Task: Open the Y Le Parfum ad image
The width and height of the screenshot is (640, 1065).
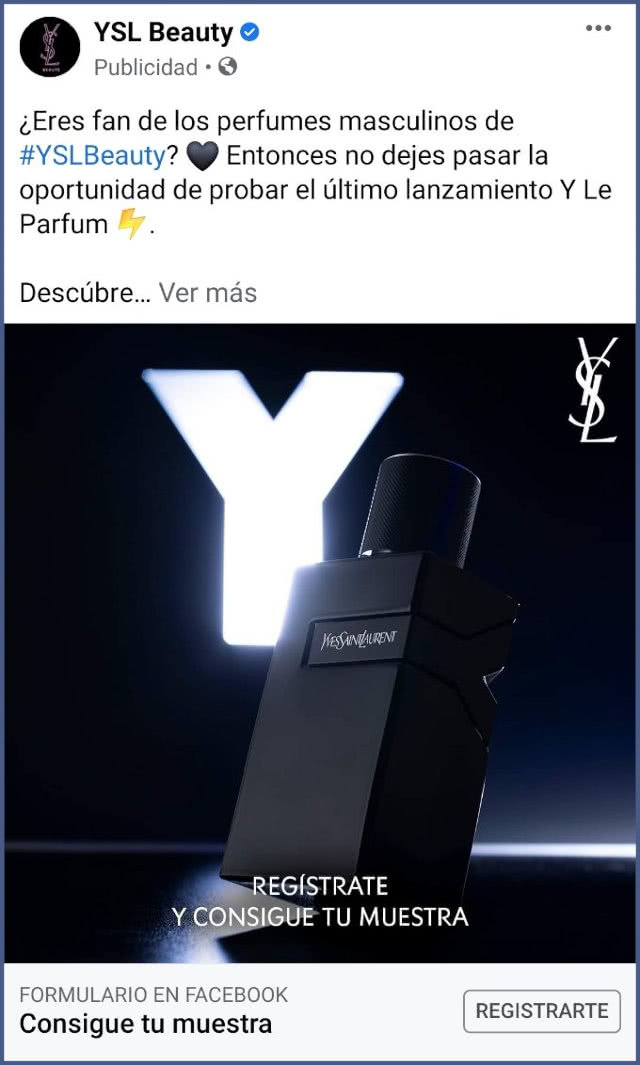Action: [x=320, y=642]
